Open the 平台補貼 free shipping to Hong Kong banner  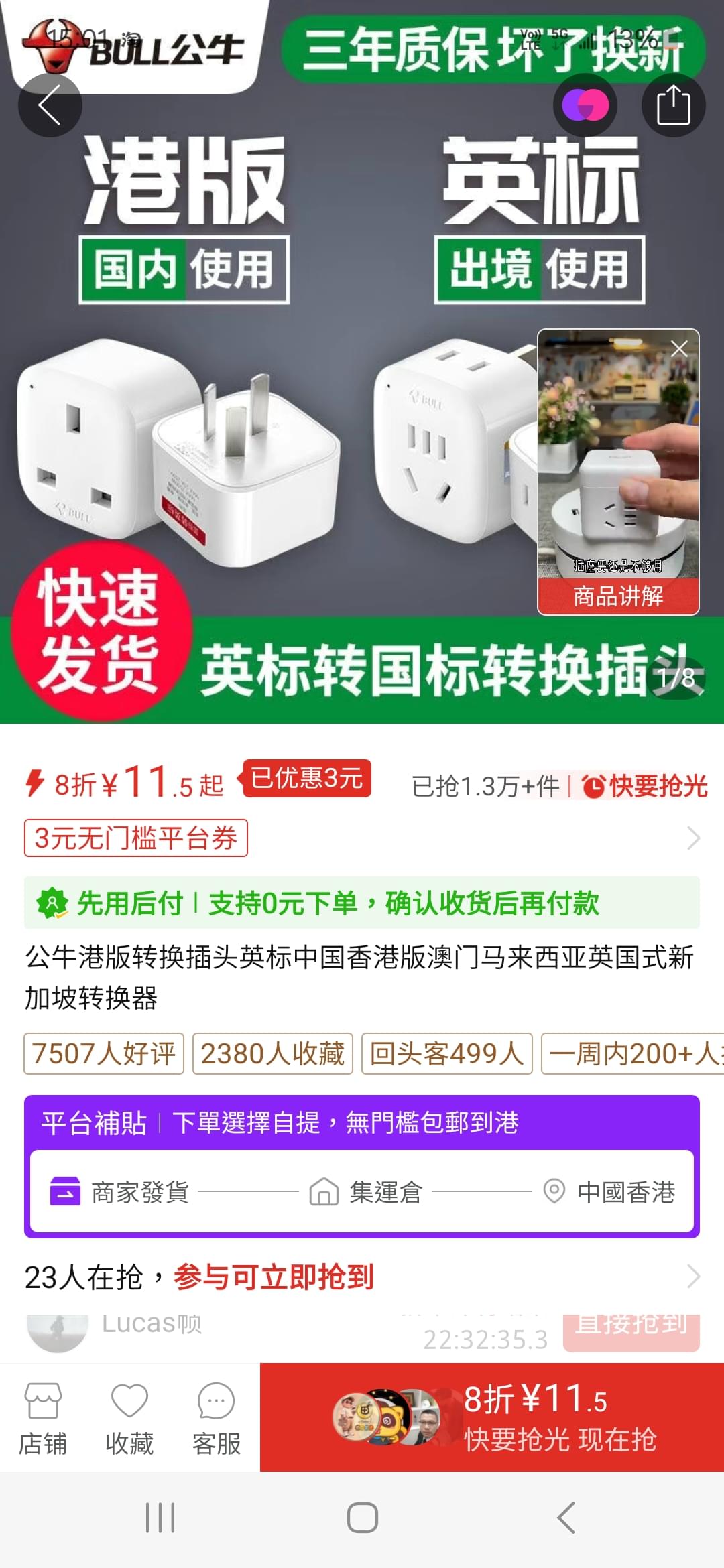362,1167
